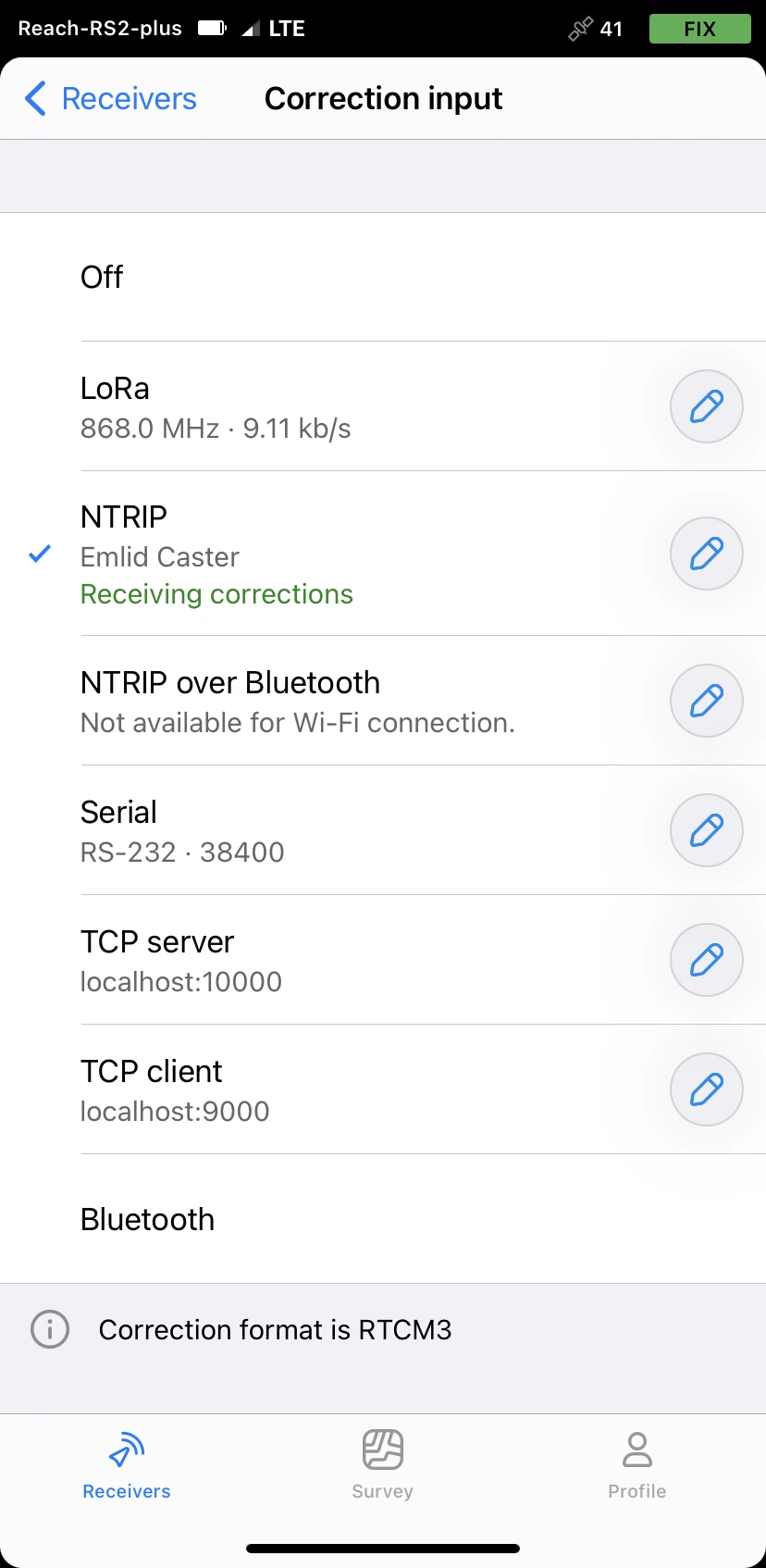Edit NTRIP settings with pencil icon

click(x=706, y=554)
